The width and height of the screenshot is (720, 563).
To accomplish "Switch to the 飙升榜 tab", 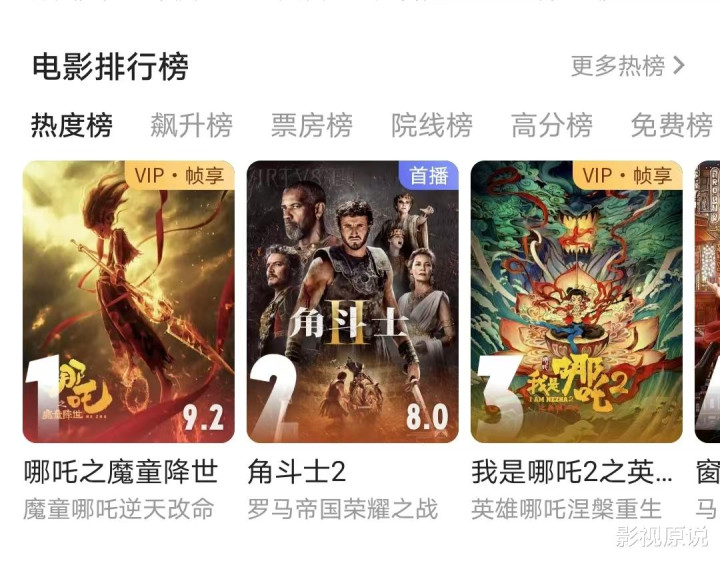I will tap(191, 126).
